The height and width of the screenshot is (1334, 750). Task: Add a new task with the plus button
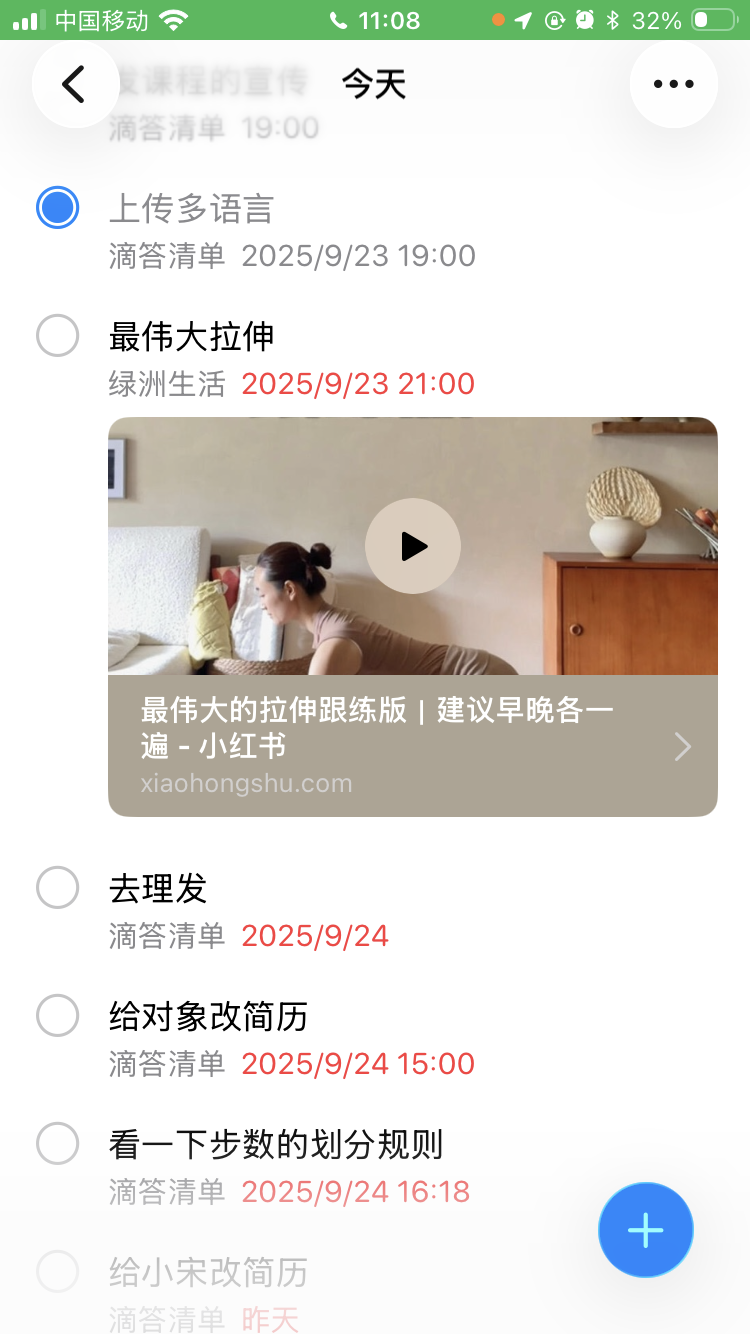point(645,1230)
